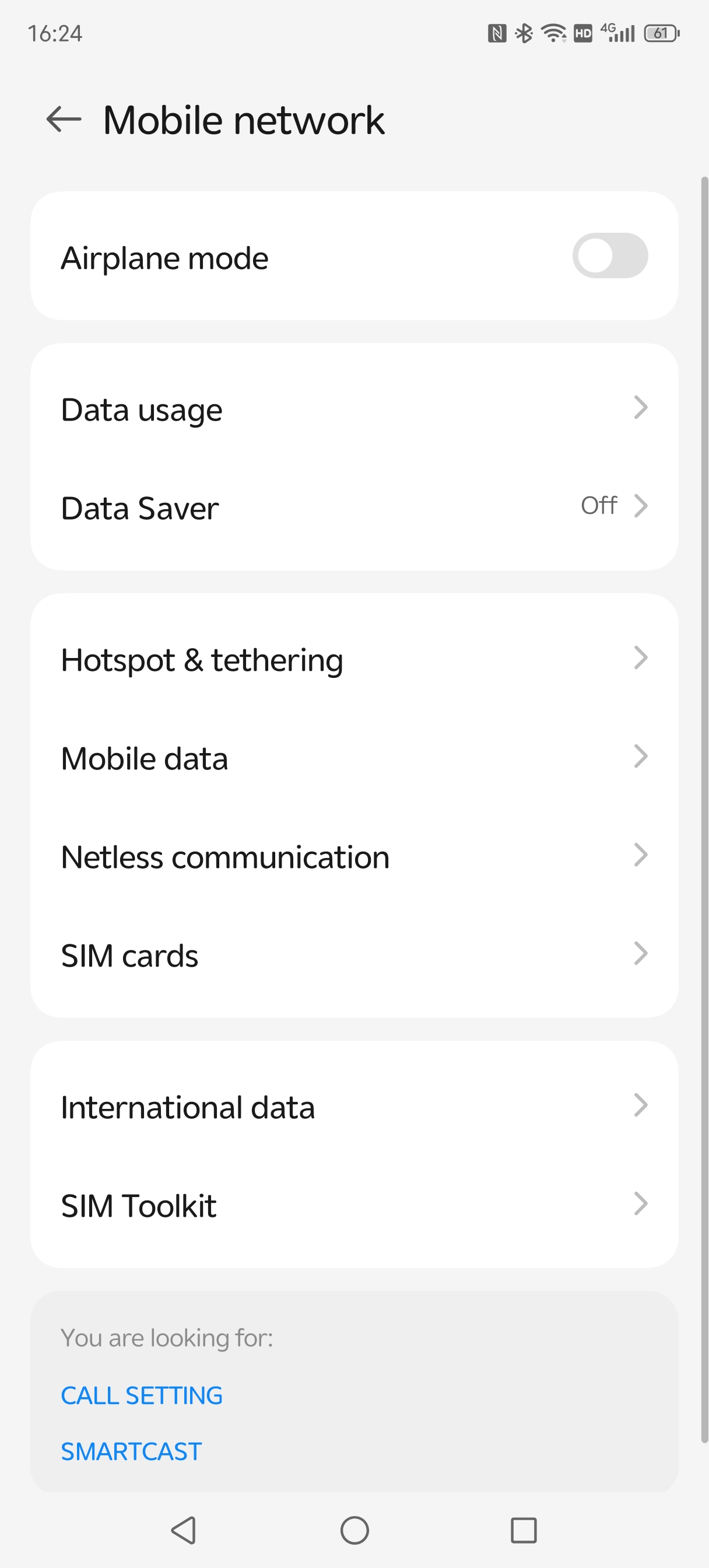Open Mobile data settings
Screen dimensions: 709x1568
coord(354,758)
